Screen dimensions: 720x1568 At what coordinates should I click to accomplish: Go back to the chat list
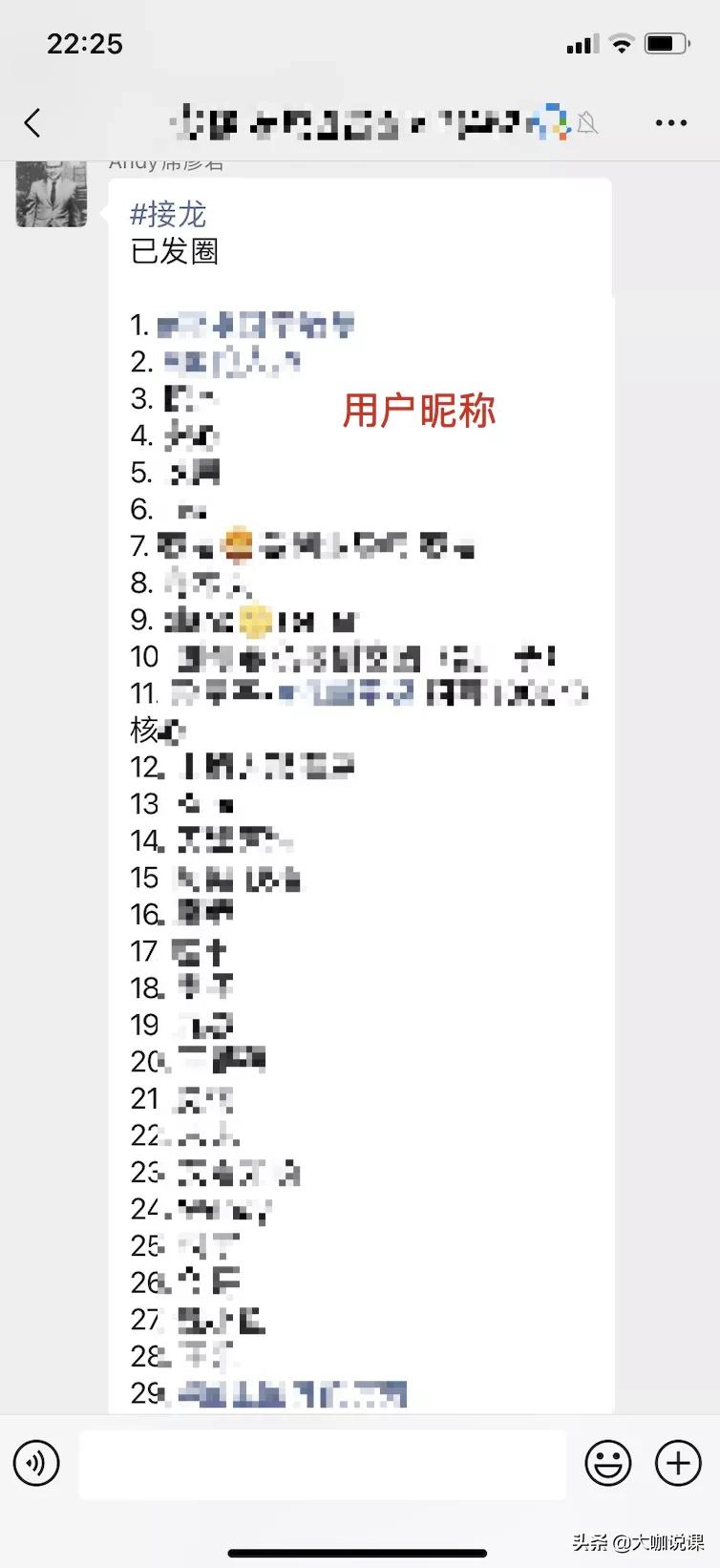(32, 123)
